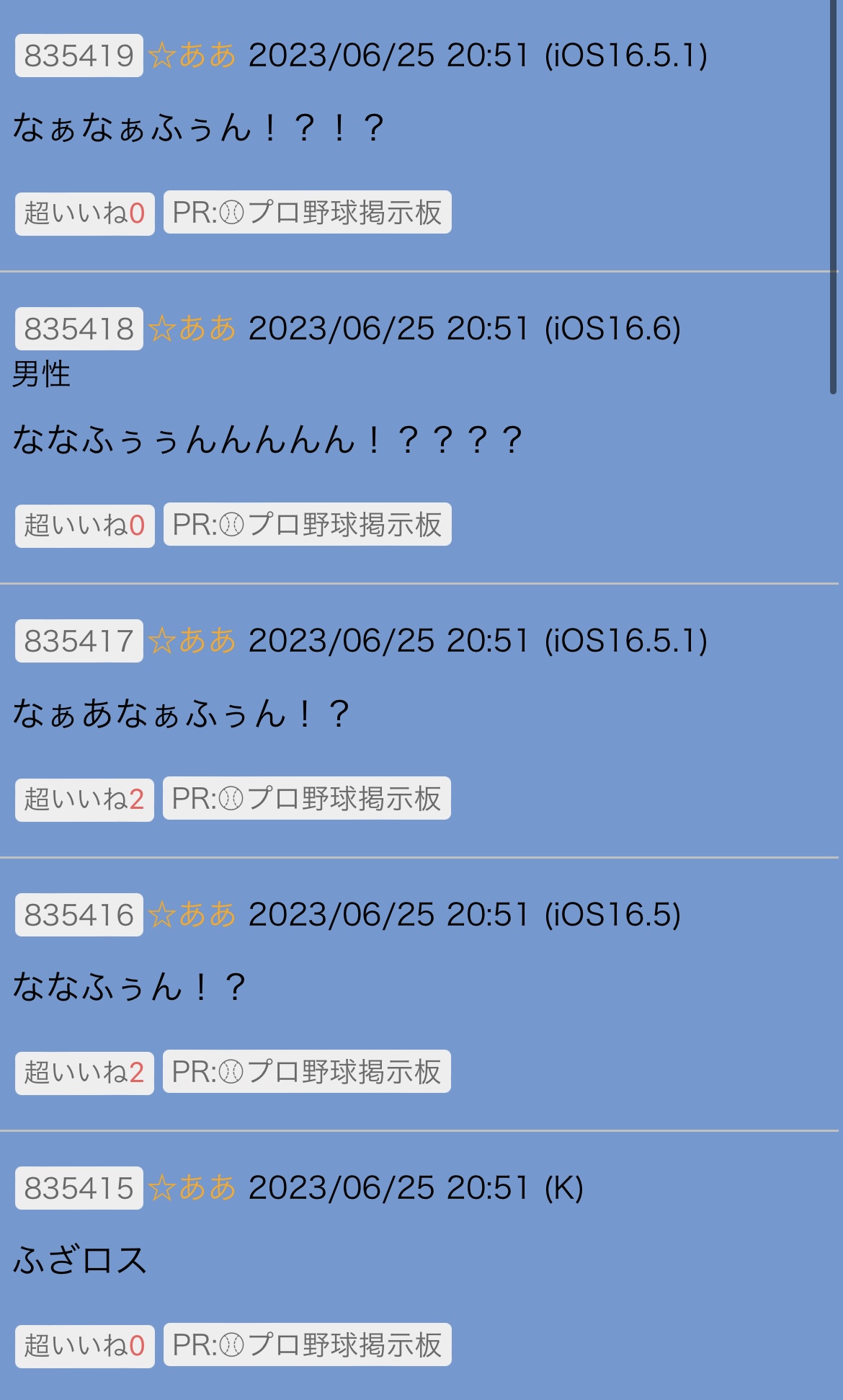Tap 超いいね on post 835419
The width and height of the screenshot is (843, 1400).
pyautogui.click(x=85, y=213)
